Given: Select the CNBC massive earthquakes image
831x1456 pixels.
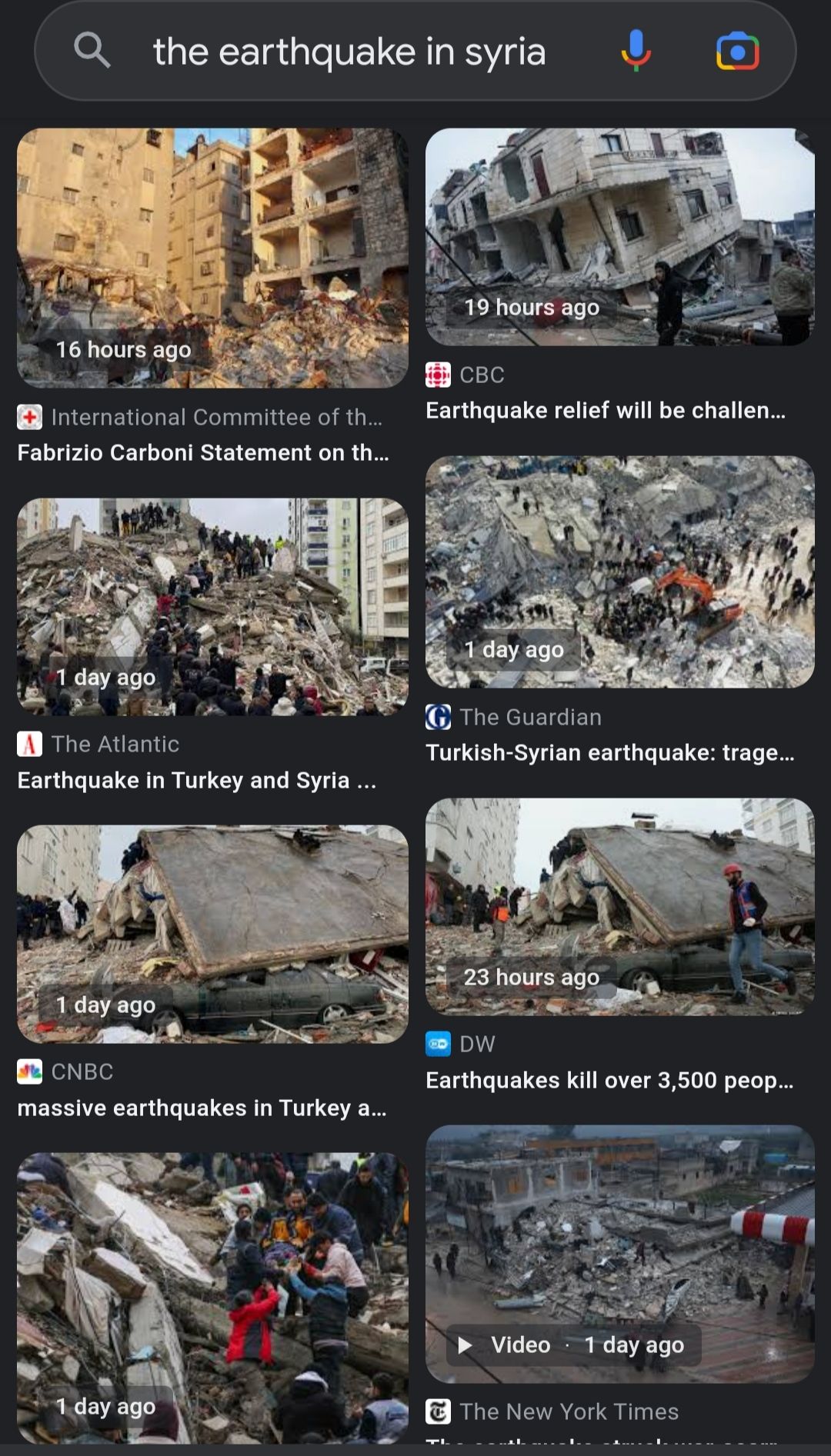Looking at the screenshot, I should pyautogui.click(x=212, y=934).
